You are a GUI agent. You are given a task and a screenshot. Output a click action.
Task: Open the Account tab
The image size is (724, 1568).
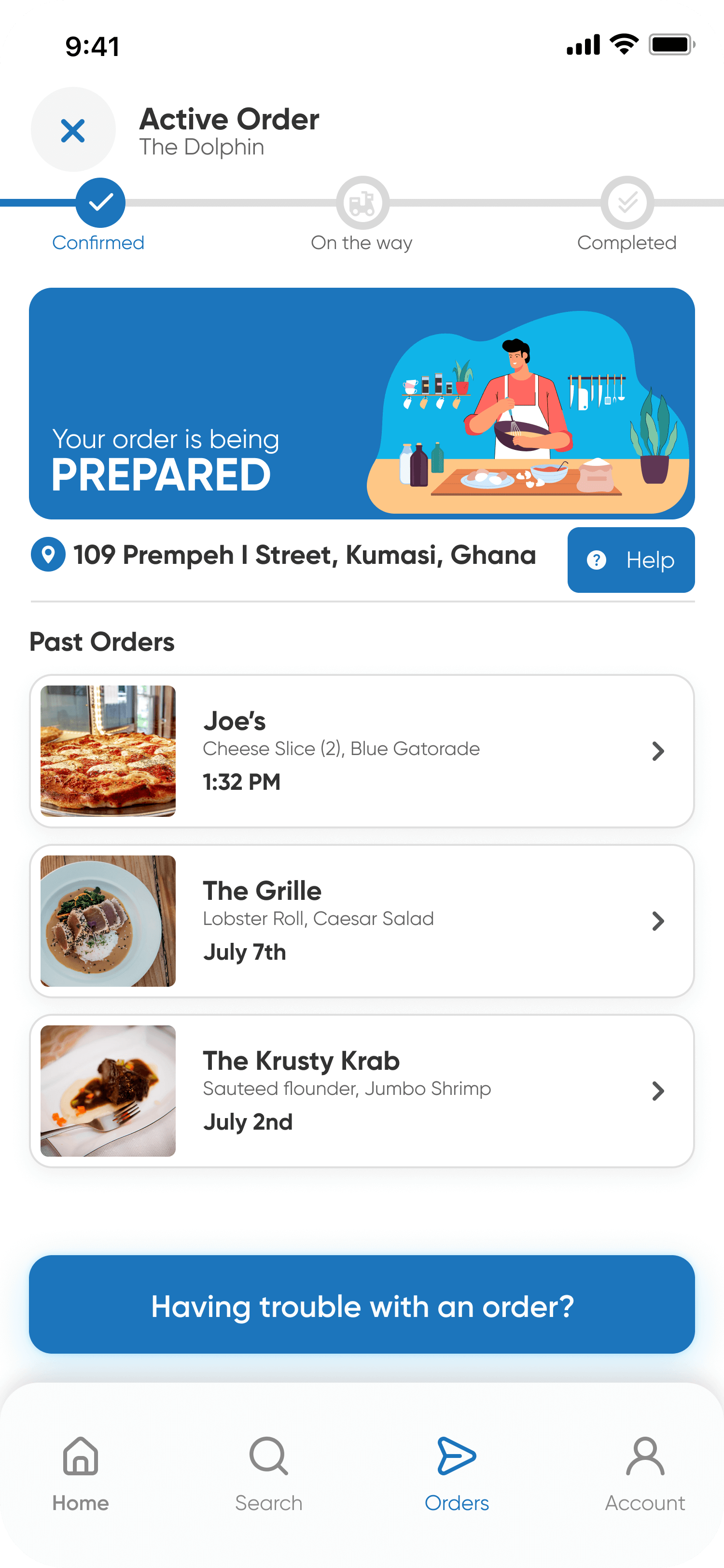point(644,1474)
